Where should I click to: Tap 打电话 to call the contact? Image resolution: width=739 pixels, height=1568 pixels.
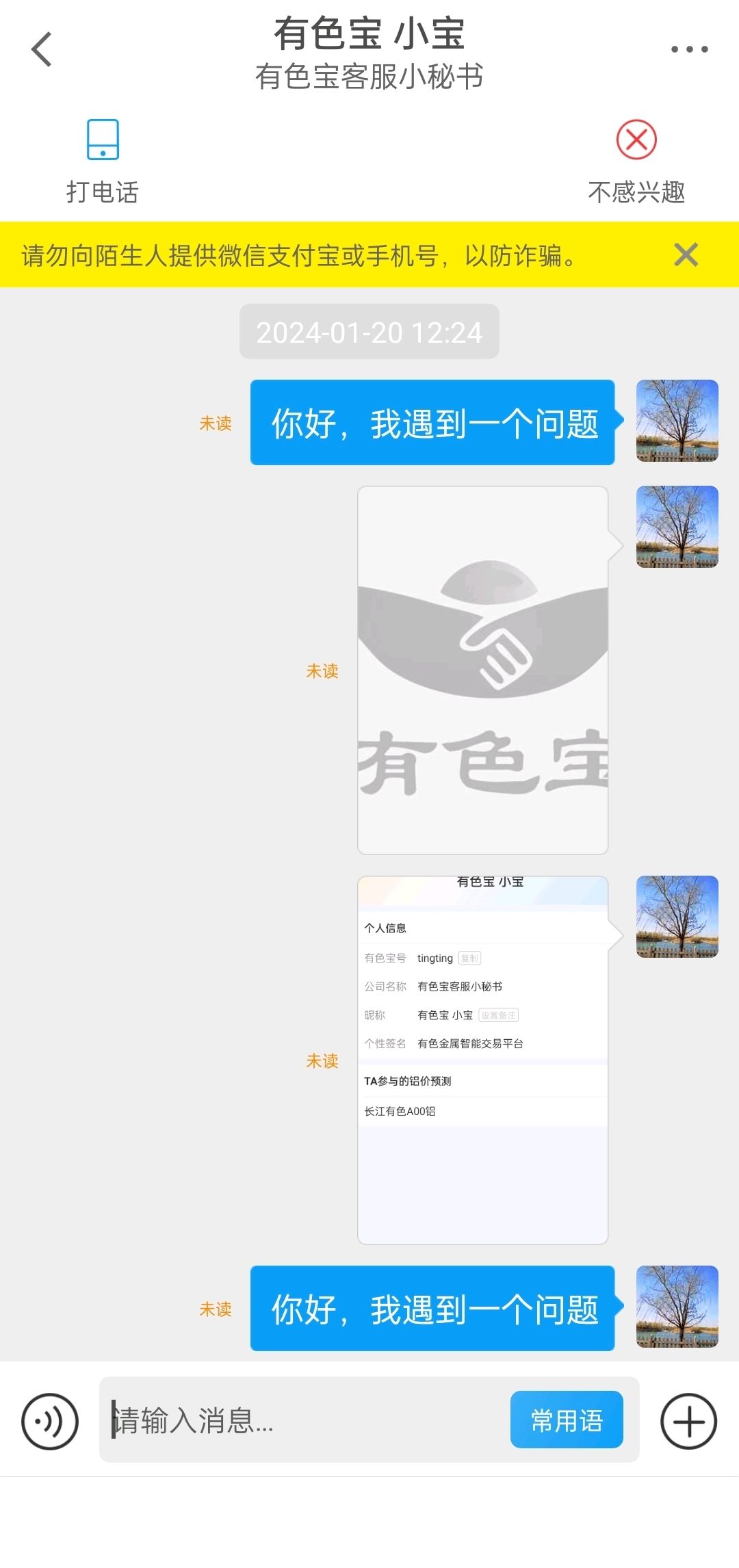pos(103,162)
